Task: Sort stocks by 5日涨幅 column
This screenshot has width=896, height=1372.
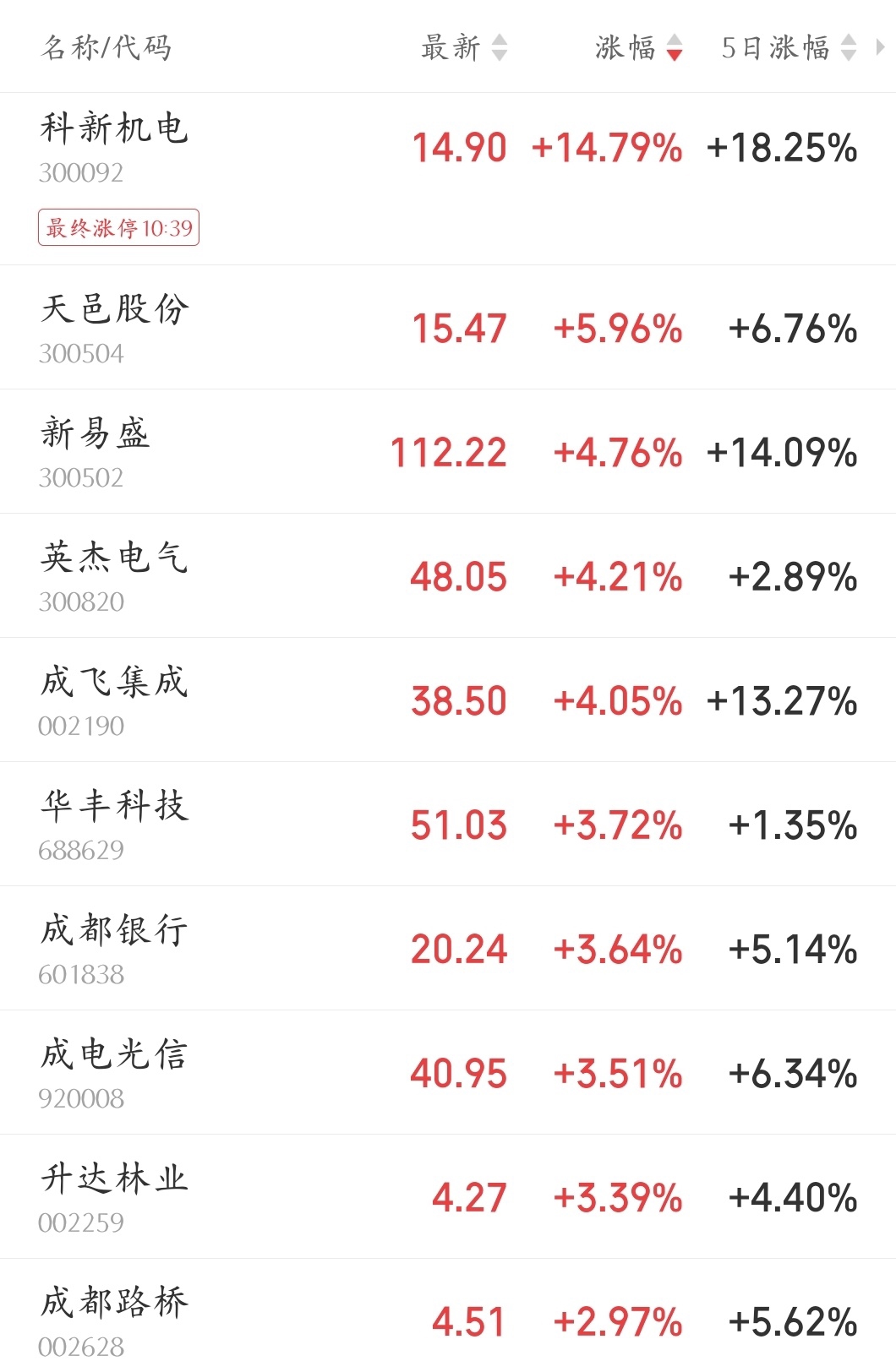Action: 788,47
